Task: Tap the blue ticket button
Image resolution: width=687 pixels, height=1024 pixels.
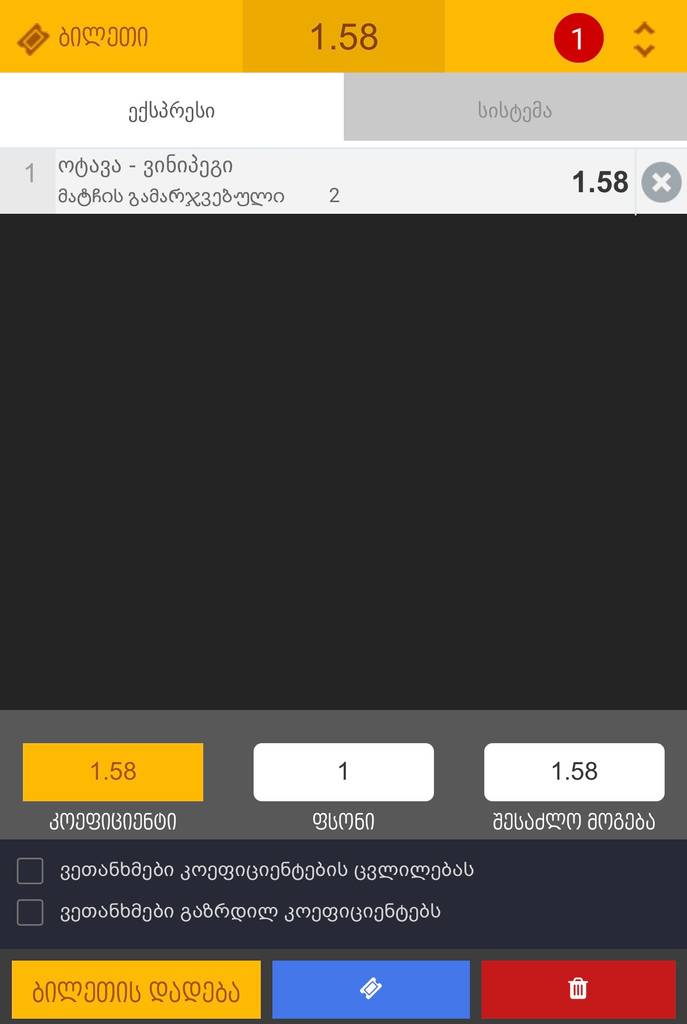Action: click(x=370, y=990)
